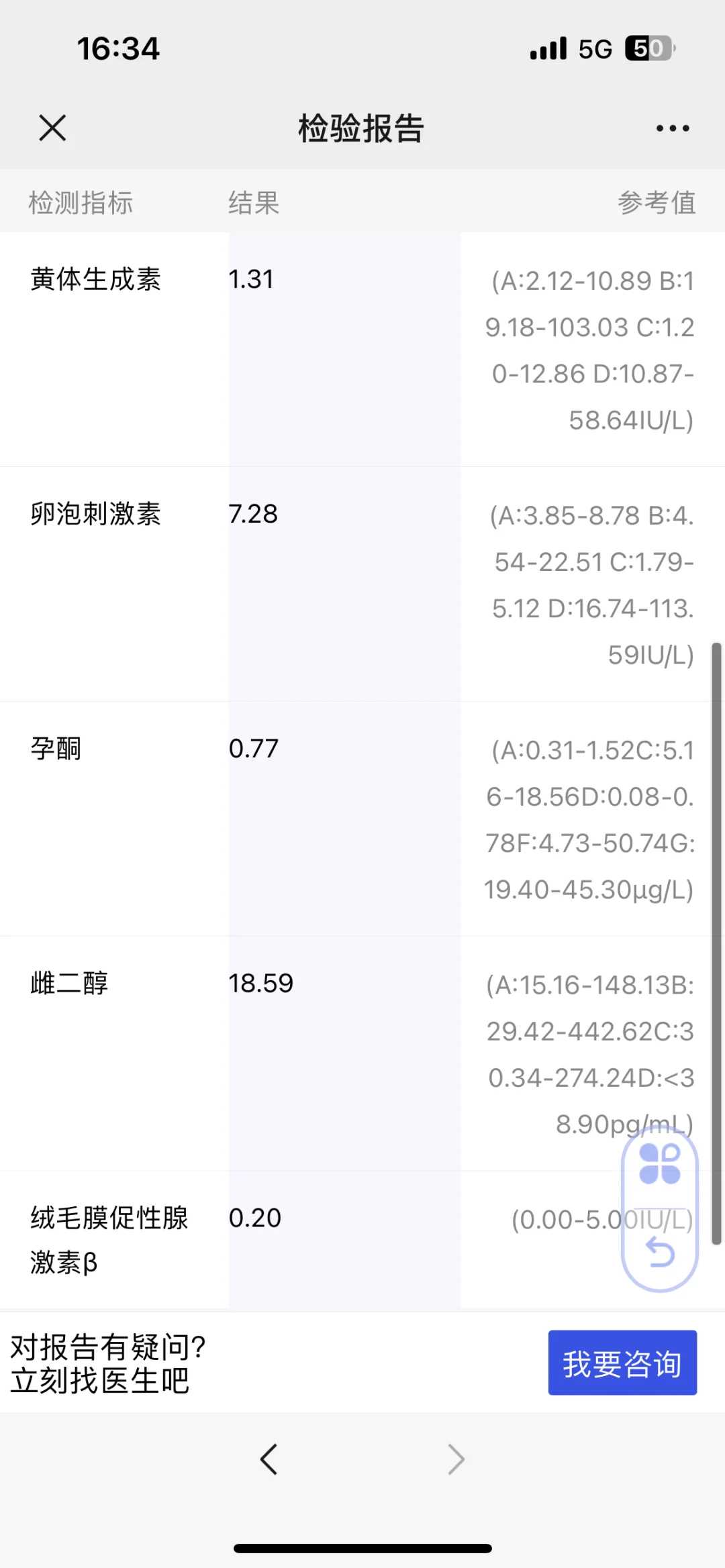725x1568 pixels.
Task: Tap the 检测指标 column header
Action: click(81, 202)
